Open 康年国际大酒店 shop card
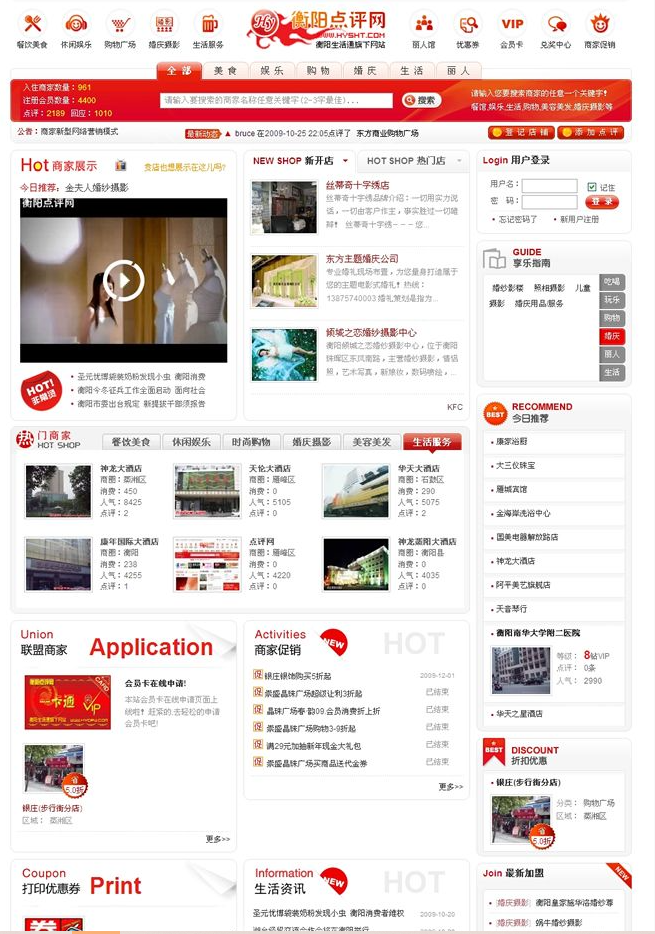The height and width of the screenshot is (934, 655). pyautogui.click(x=129, y=541)
